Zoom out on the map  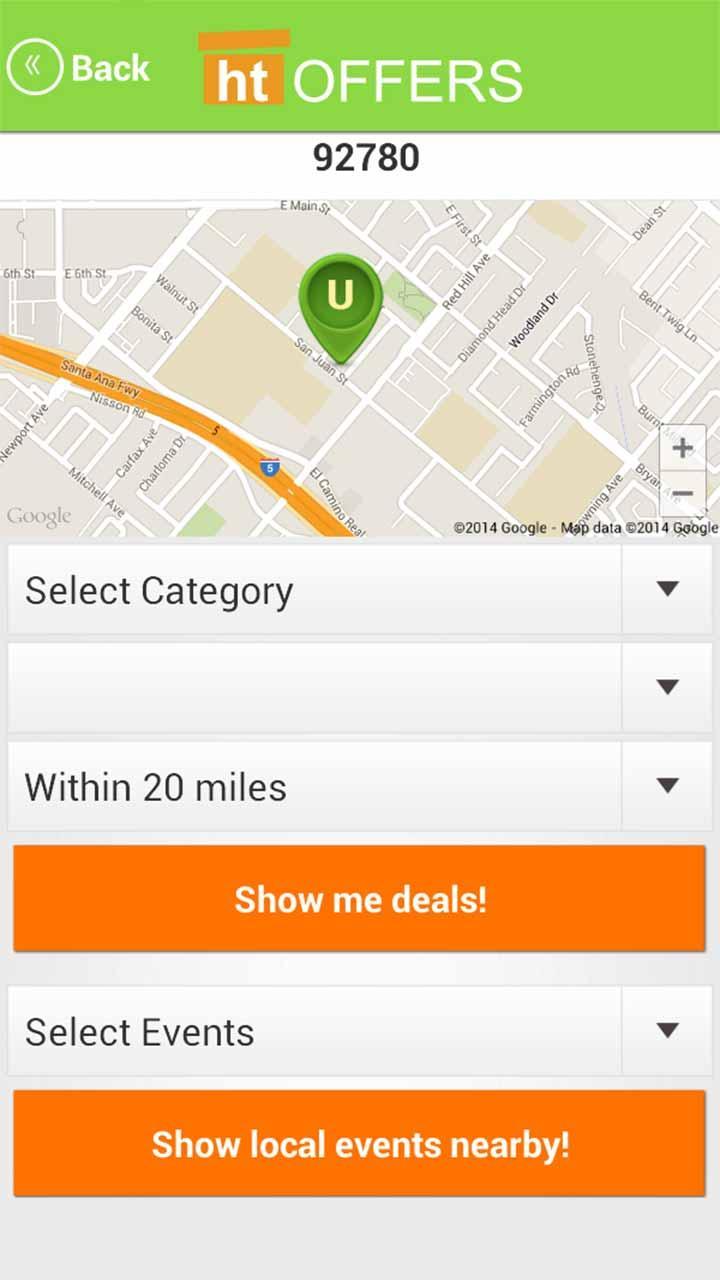point(682,494)
